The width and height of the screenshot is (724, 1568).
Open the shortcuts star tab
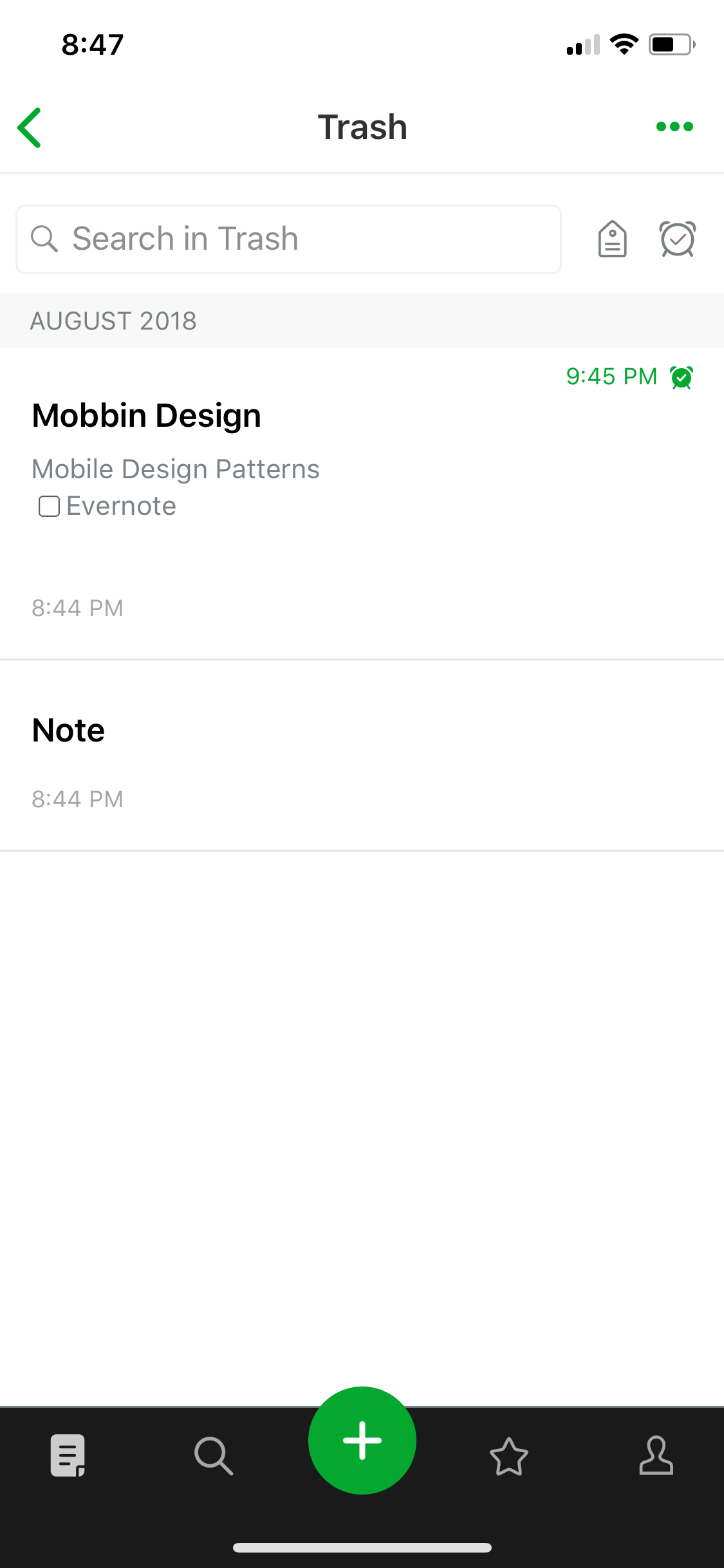[x=509, y=1456]
